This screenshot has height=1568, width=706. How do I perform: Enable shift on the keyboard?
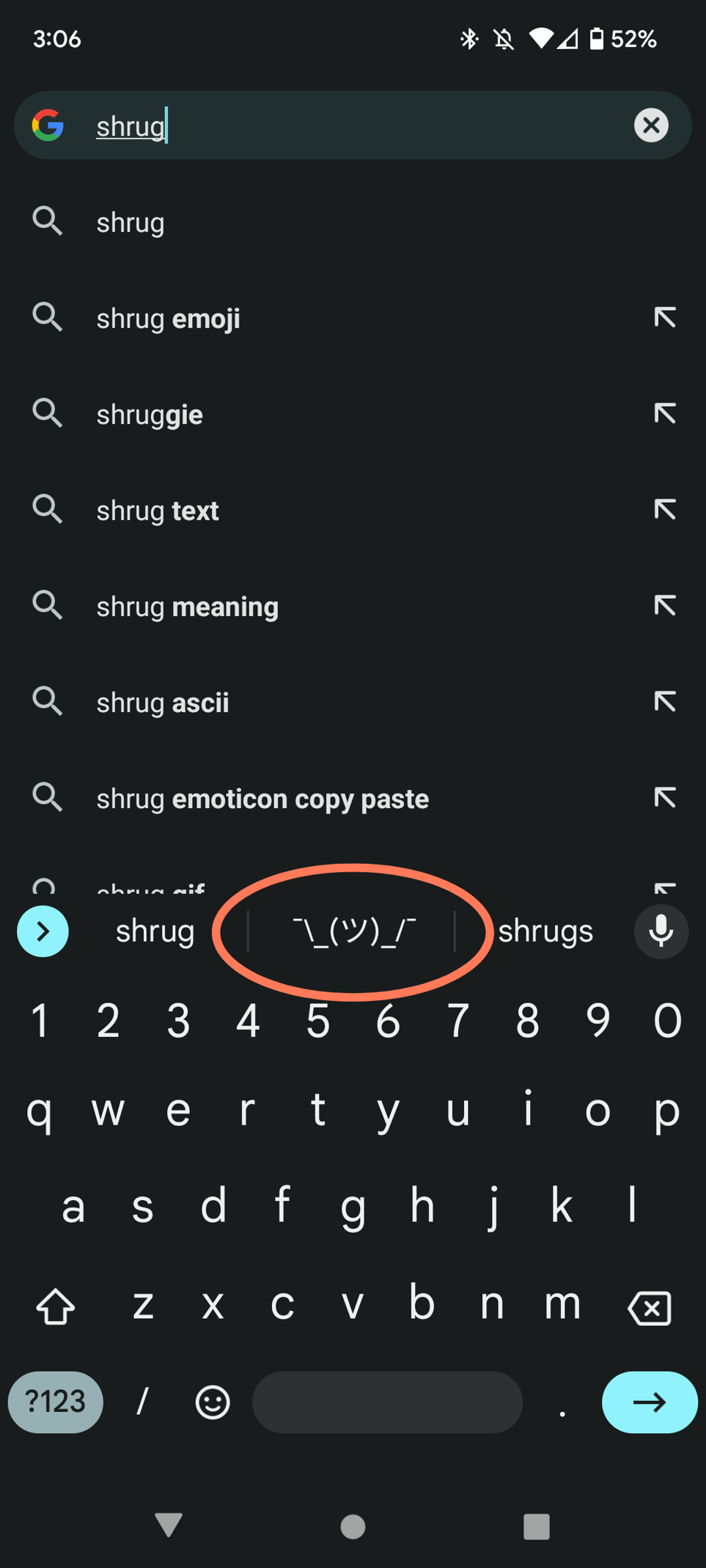[x=56, y=1307]
